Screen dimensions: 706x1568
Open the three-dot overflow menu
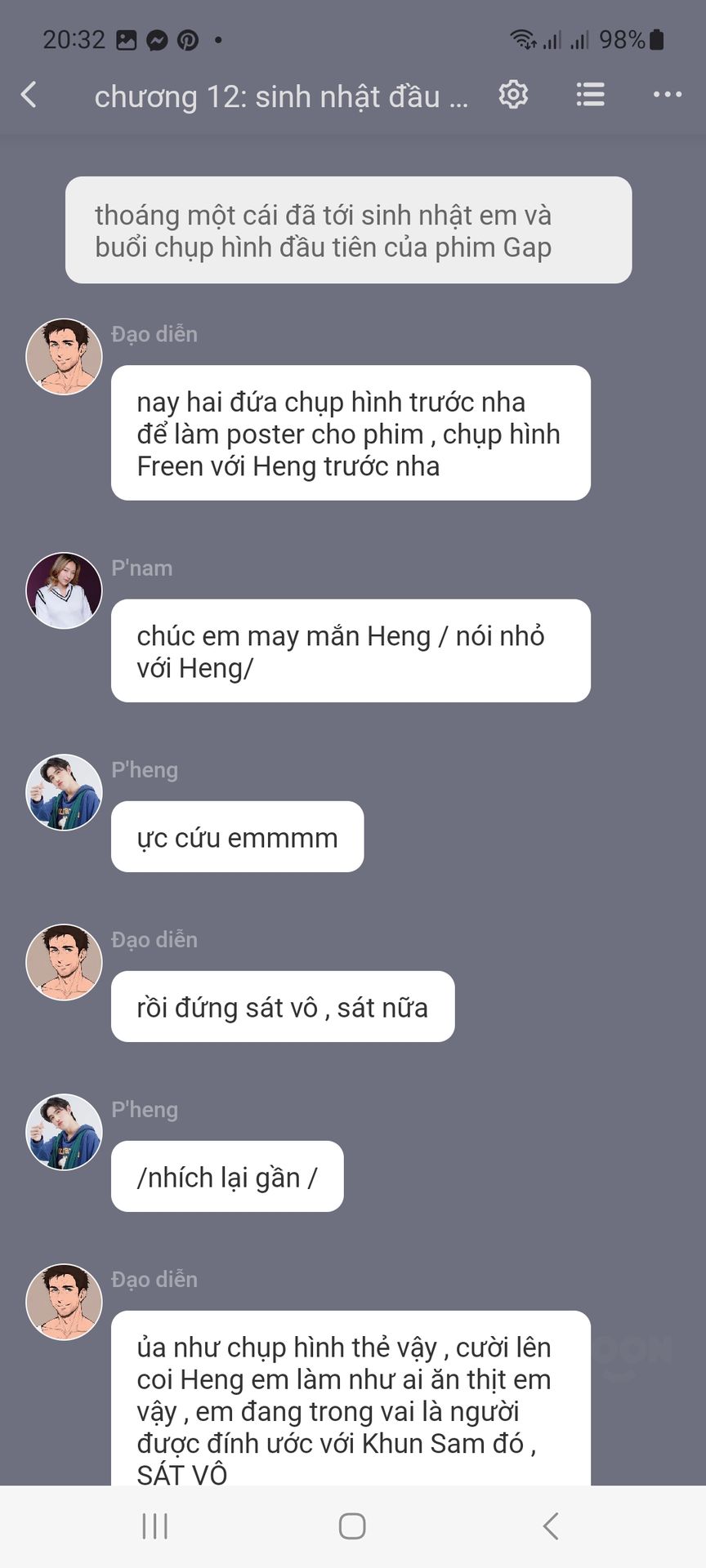(668, 95)
